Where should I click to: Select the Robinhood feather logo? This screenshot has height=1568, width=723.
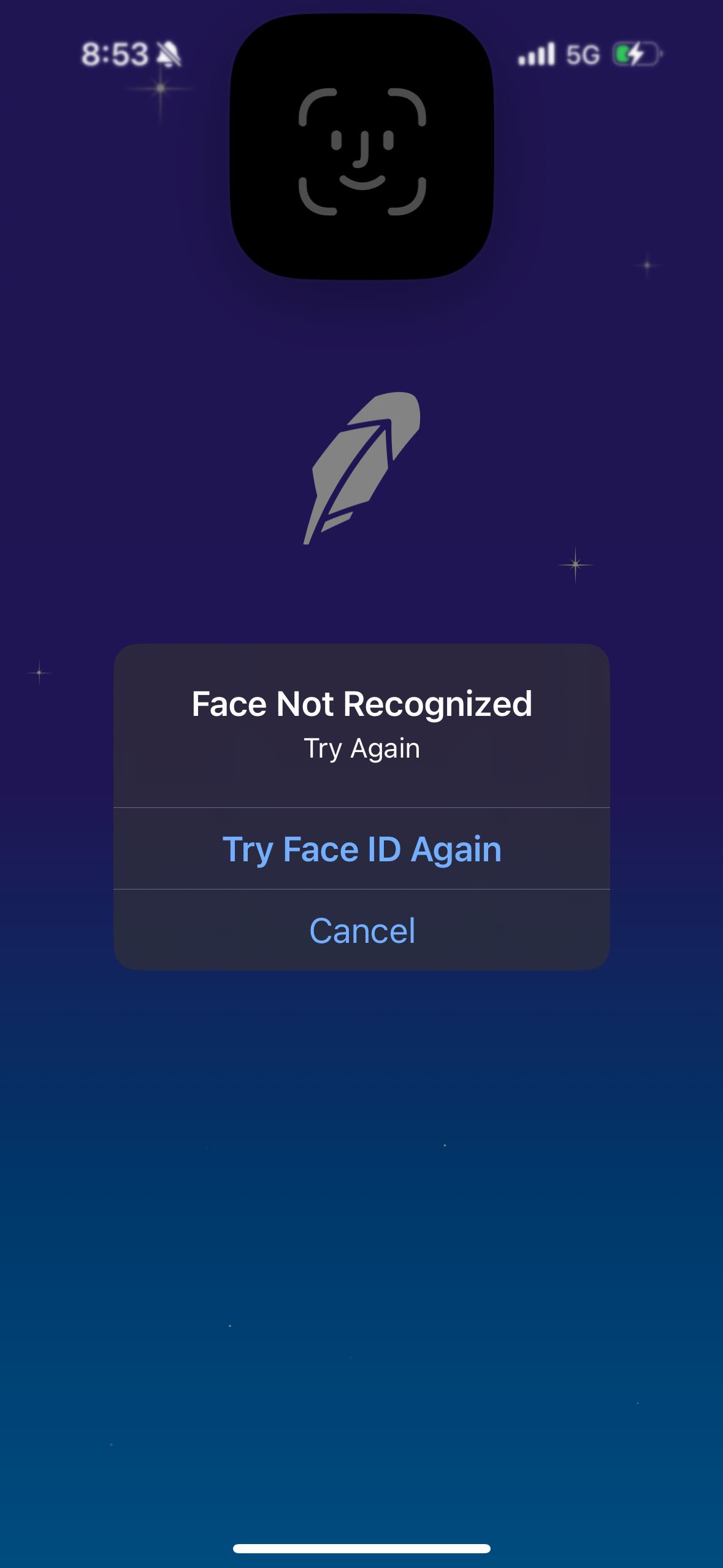click(362, 469)
